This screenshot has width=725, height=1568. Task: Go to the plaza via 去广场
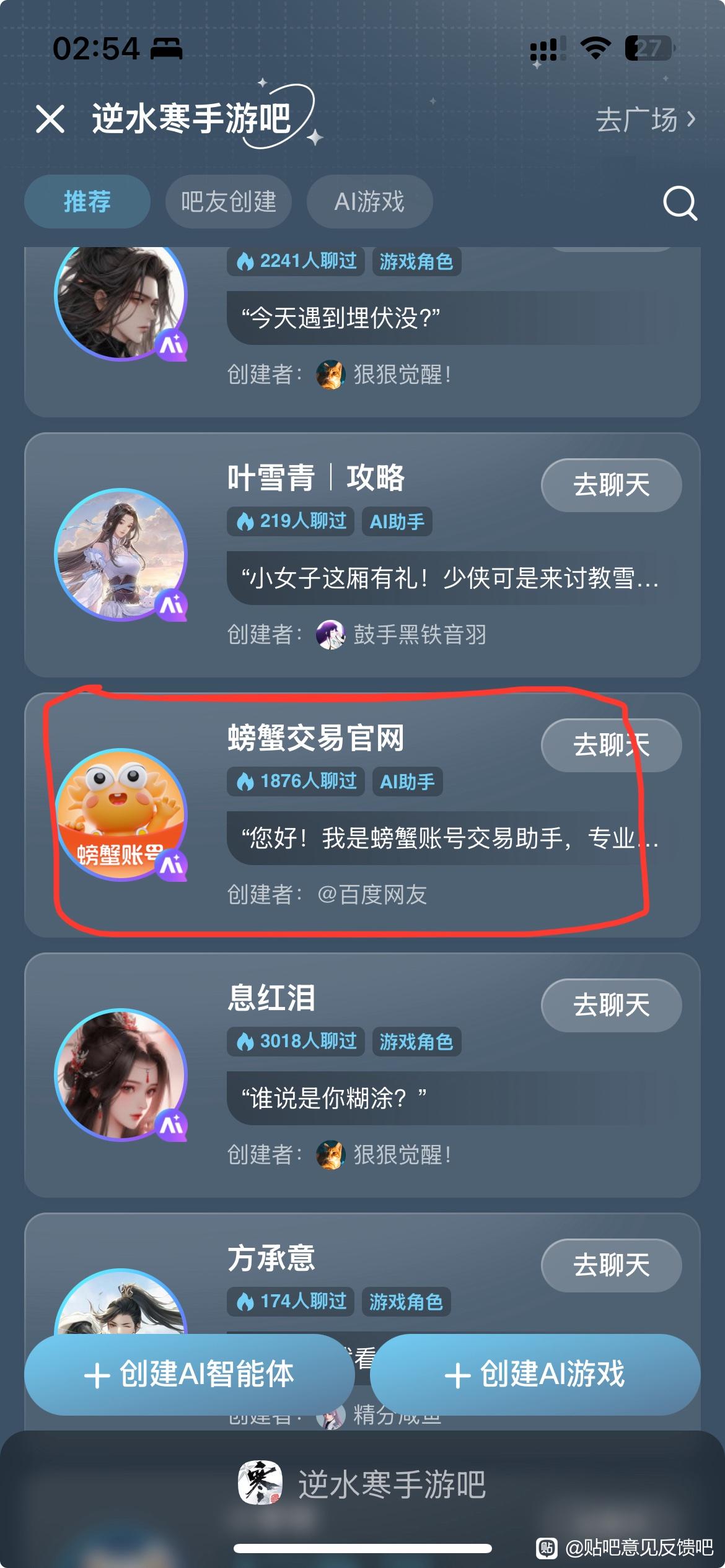tap(644, 119)
